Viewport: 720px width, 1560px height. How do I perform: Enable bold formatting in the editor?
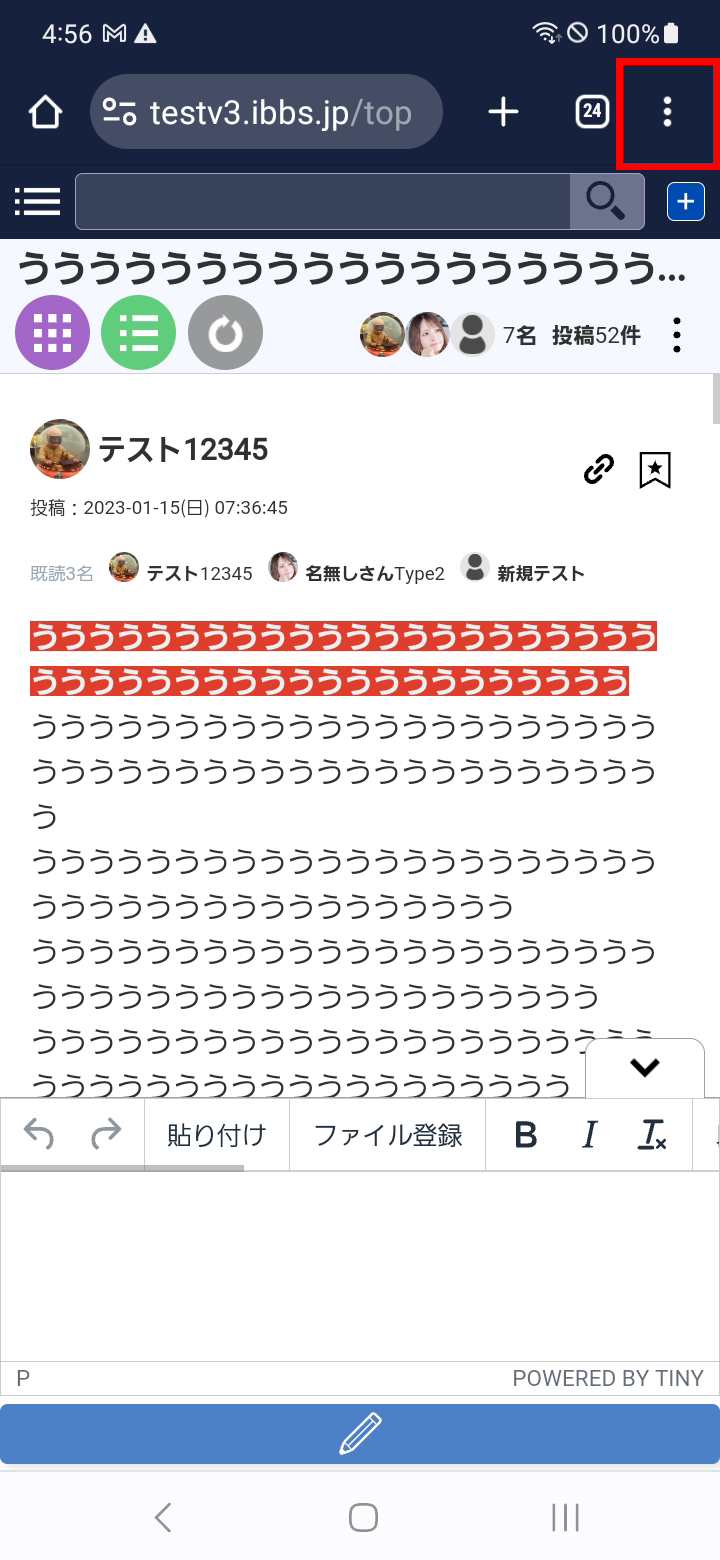point(525,1134)
